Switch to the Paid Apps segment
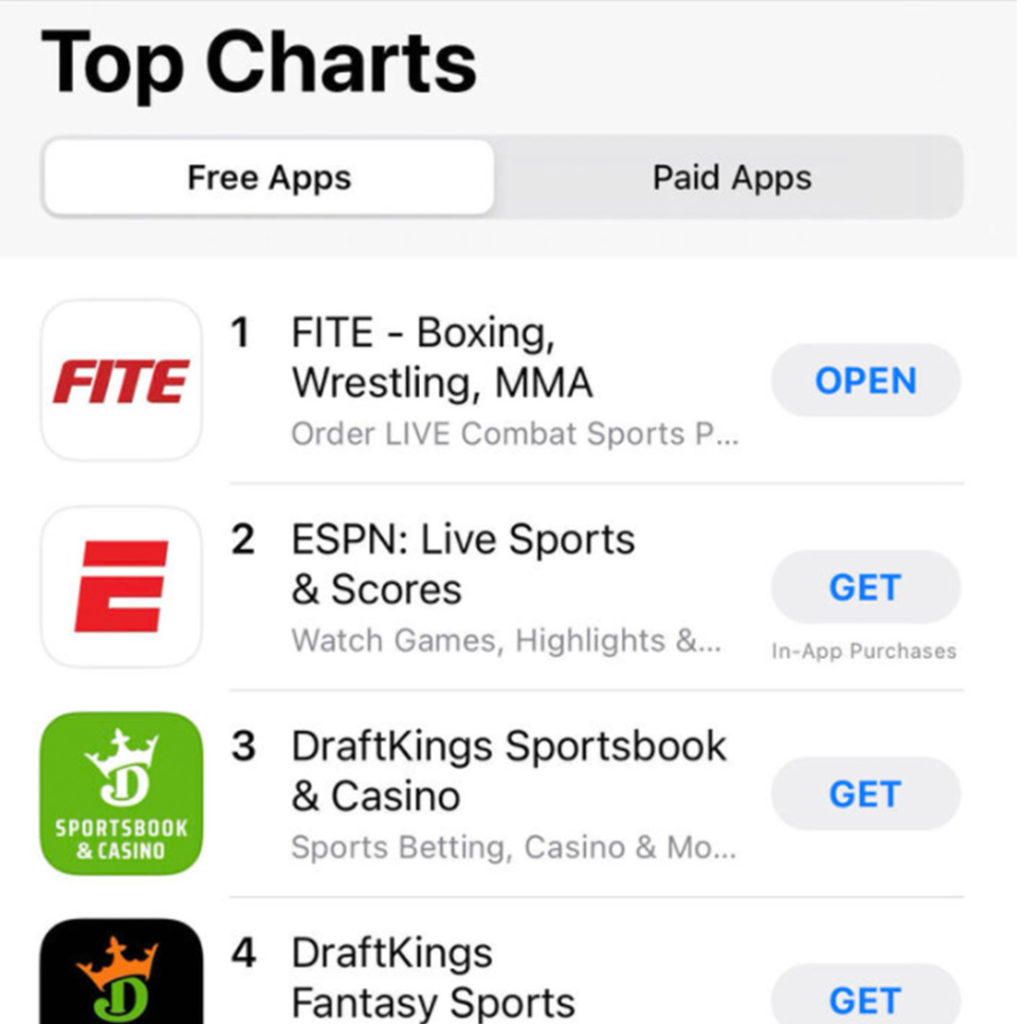Screen dimensions: 1024x1024 pos(731,178)
